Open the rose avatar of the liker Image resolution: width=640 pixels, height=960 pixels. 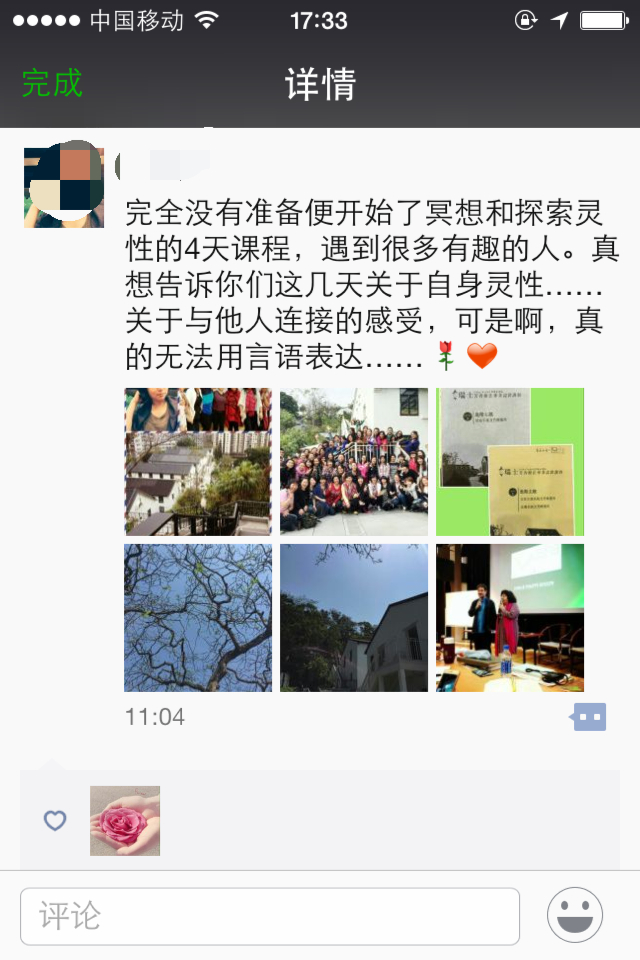[125, 821]
